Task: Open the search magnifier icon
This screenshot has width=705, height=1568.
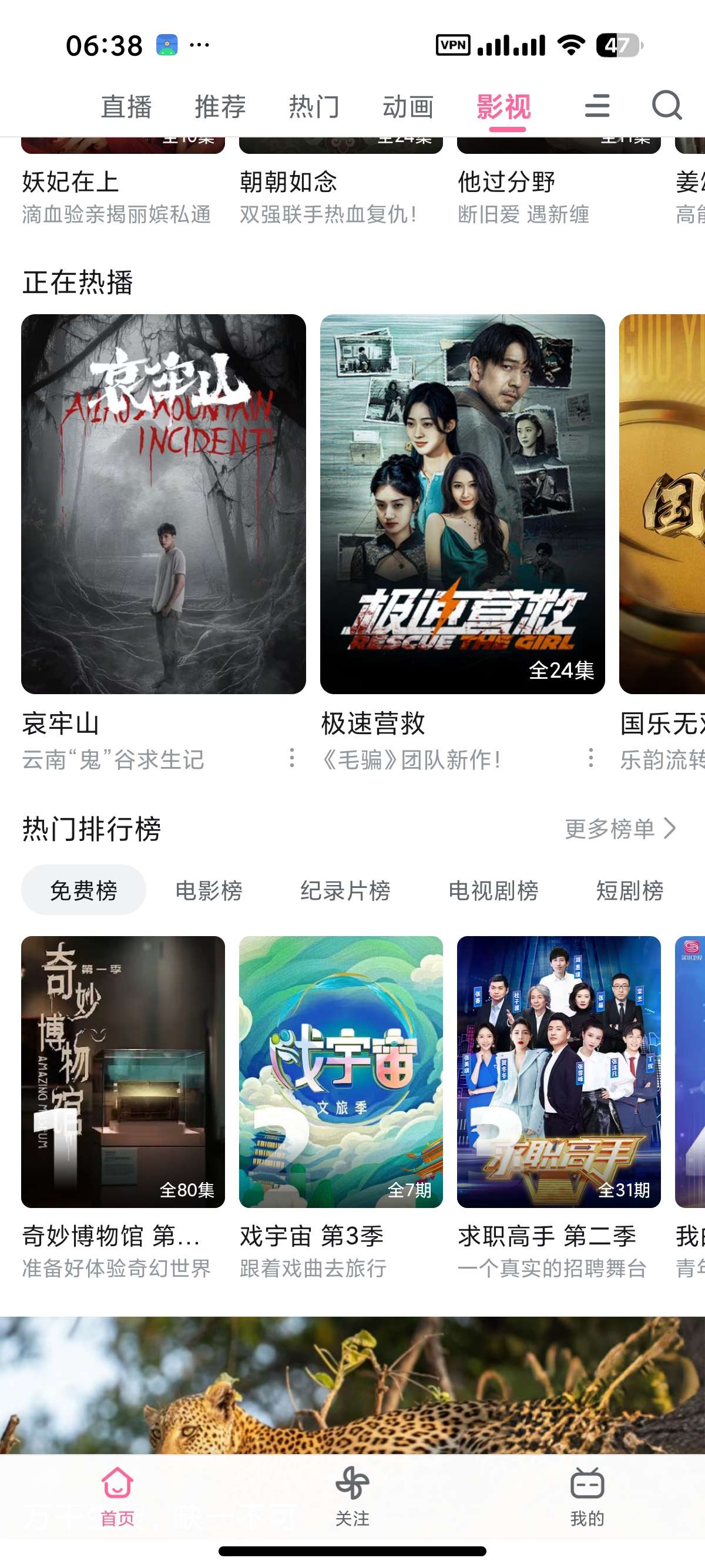Action: coord(667,106)
